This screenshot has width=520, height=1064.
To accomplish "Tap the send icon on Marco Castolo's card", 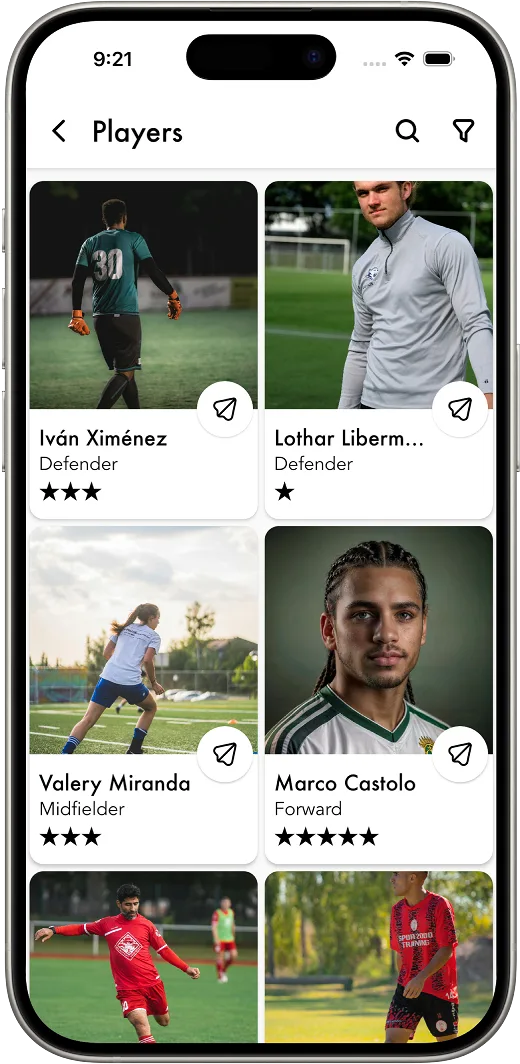I will 460,754.
